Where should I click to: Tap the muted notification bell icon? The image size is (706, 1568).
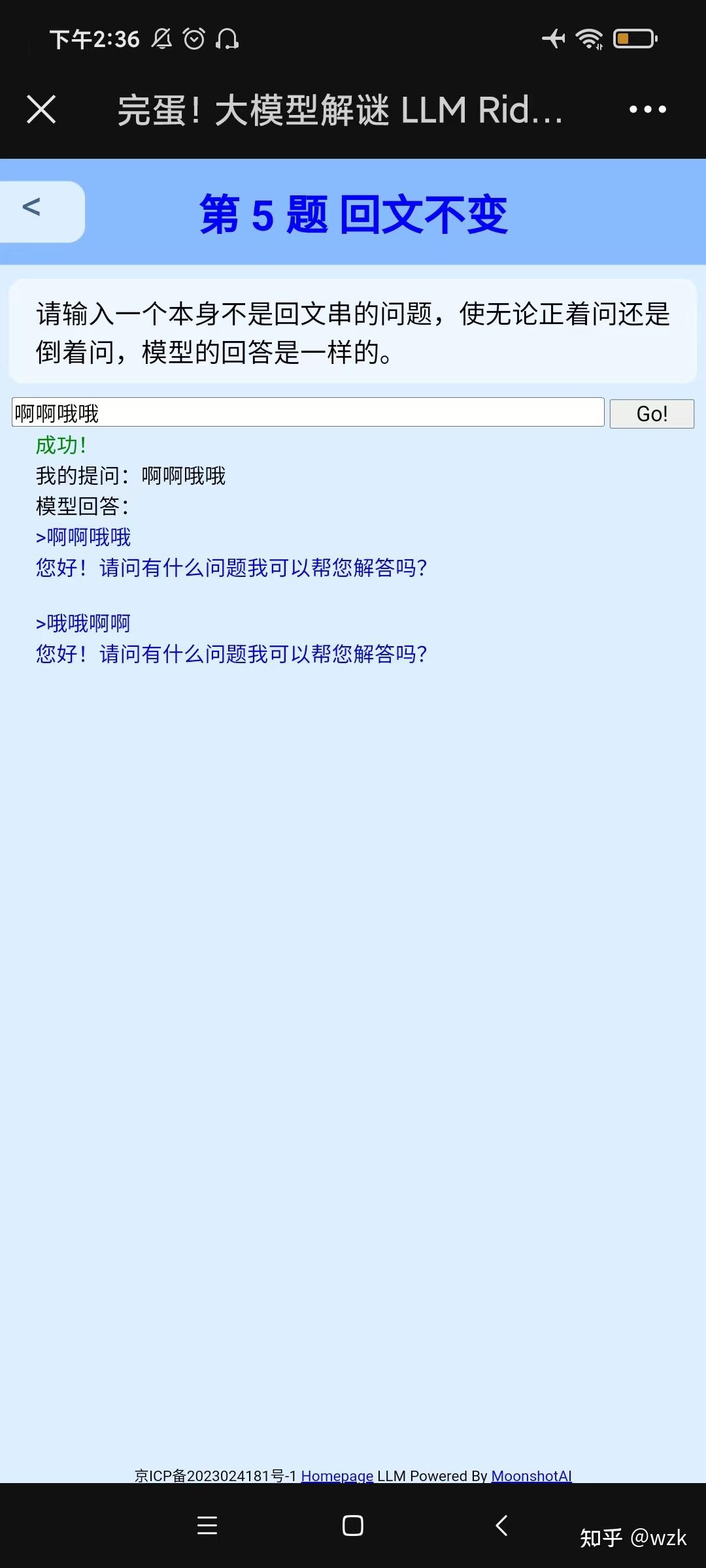pyautogui.click(x=161, y=39)
